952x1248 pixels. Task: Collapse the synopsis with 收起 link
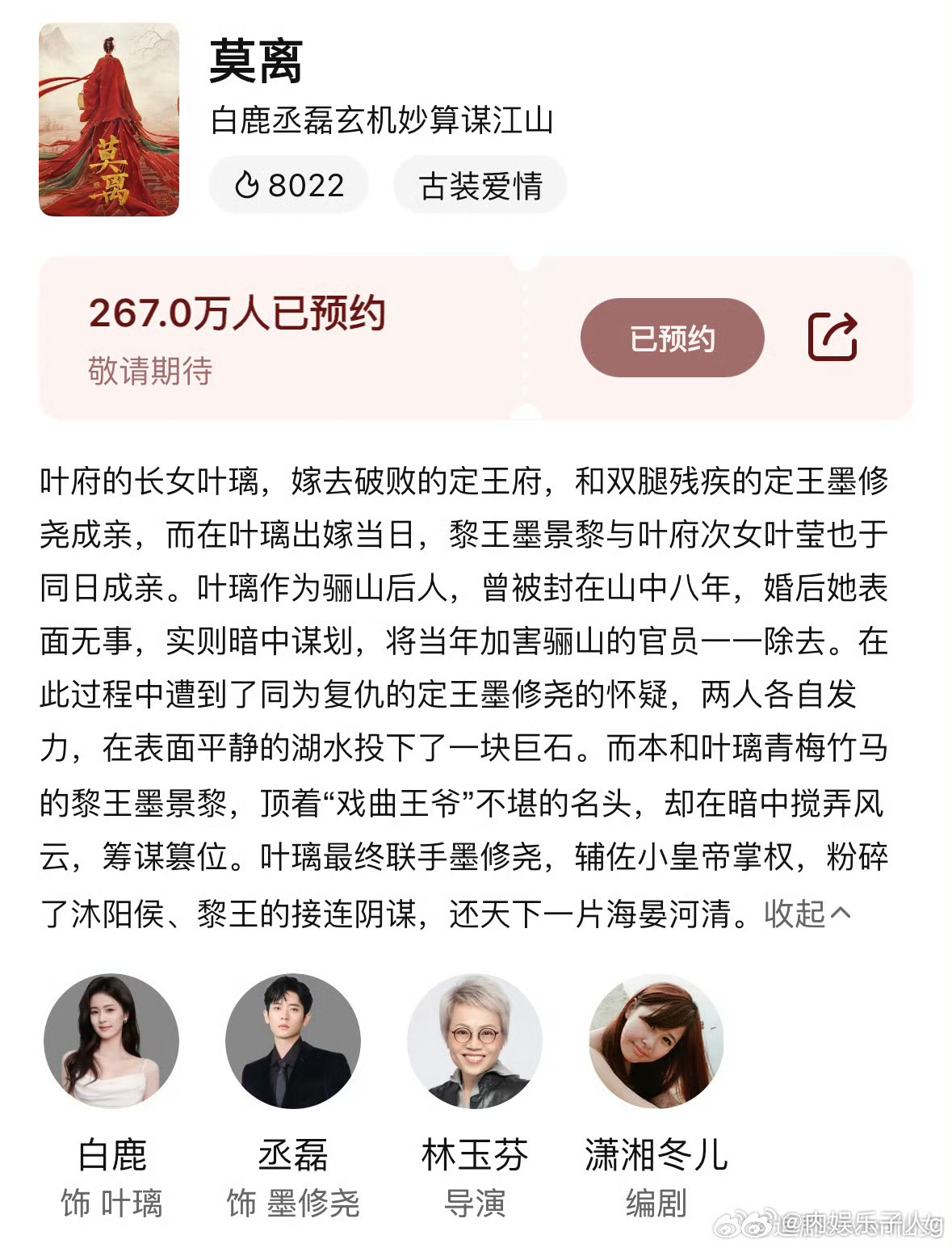(x=795, y=914)
